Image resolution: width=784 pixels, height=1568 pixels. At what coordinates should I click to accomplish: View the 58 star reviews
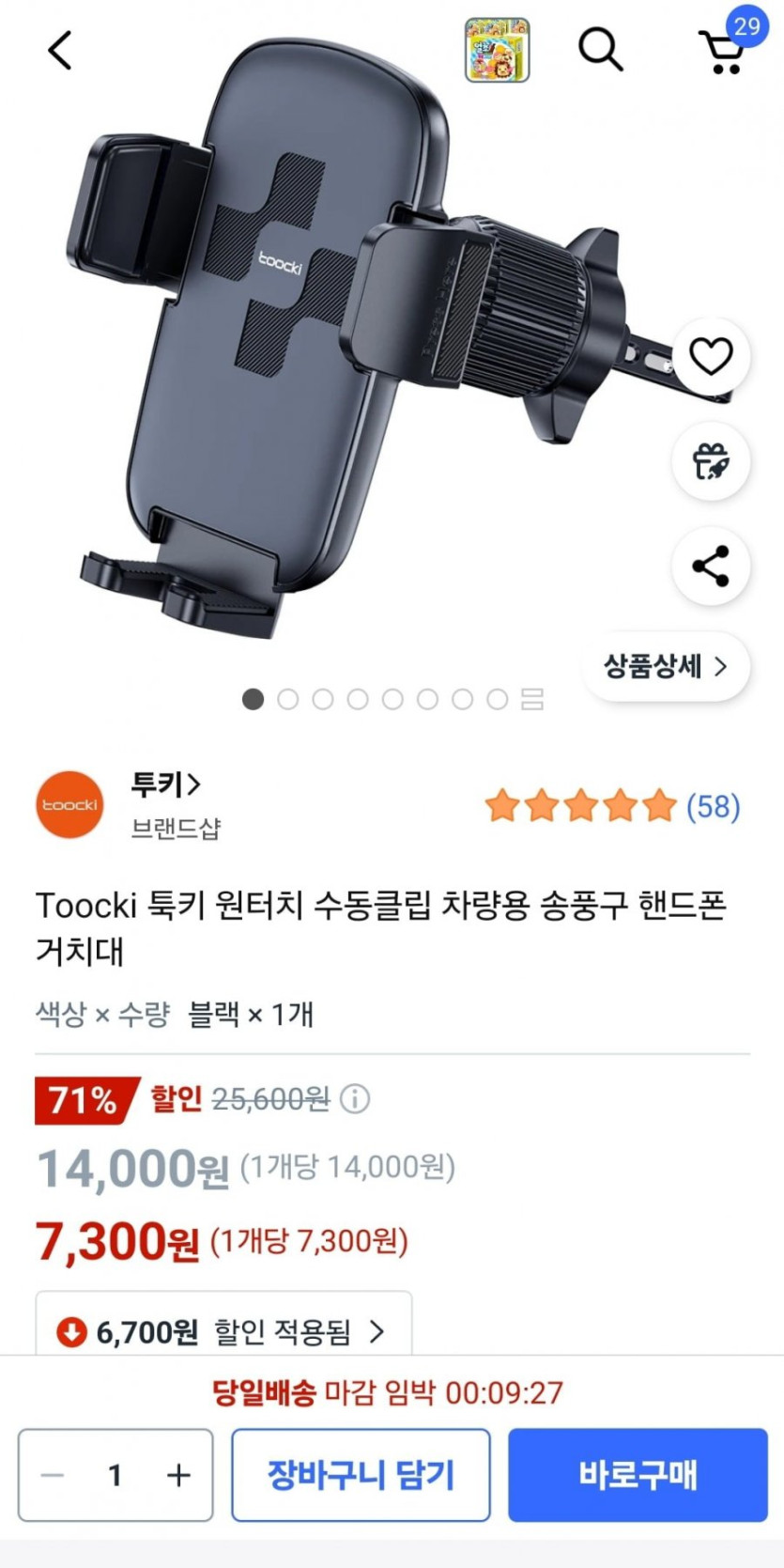pyautogui.click(x=612, y=806)
